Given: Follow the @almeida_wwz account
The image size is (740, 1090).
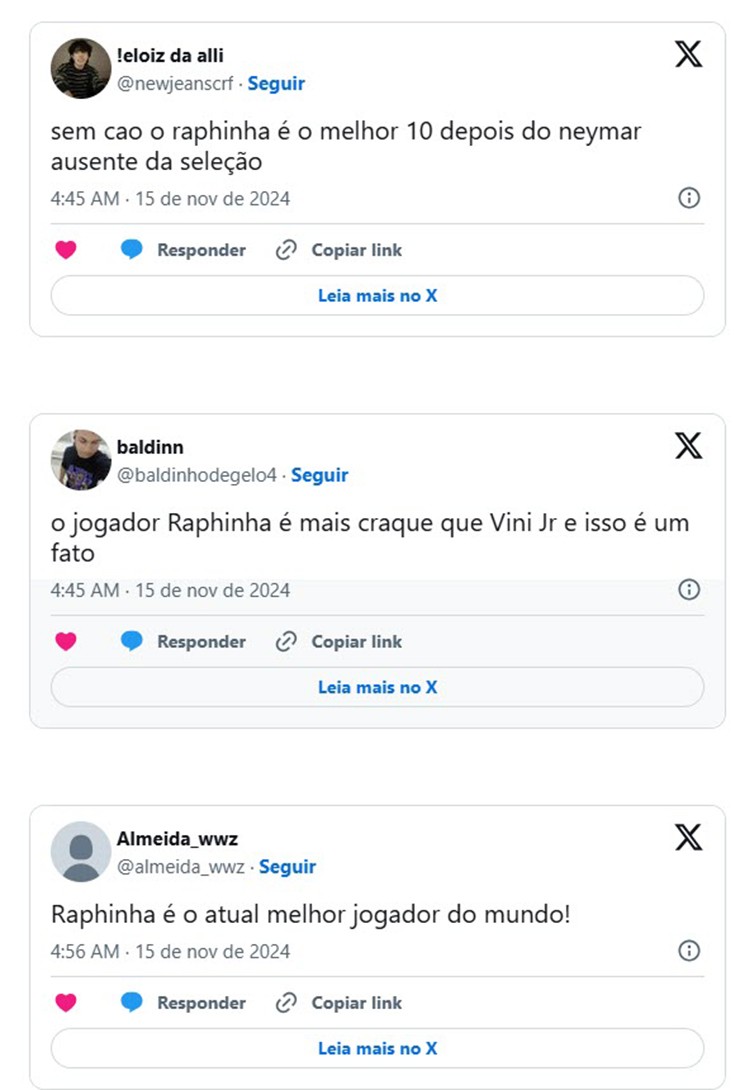Looking at the screenshot, I should (287, 867).
